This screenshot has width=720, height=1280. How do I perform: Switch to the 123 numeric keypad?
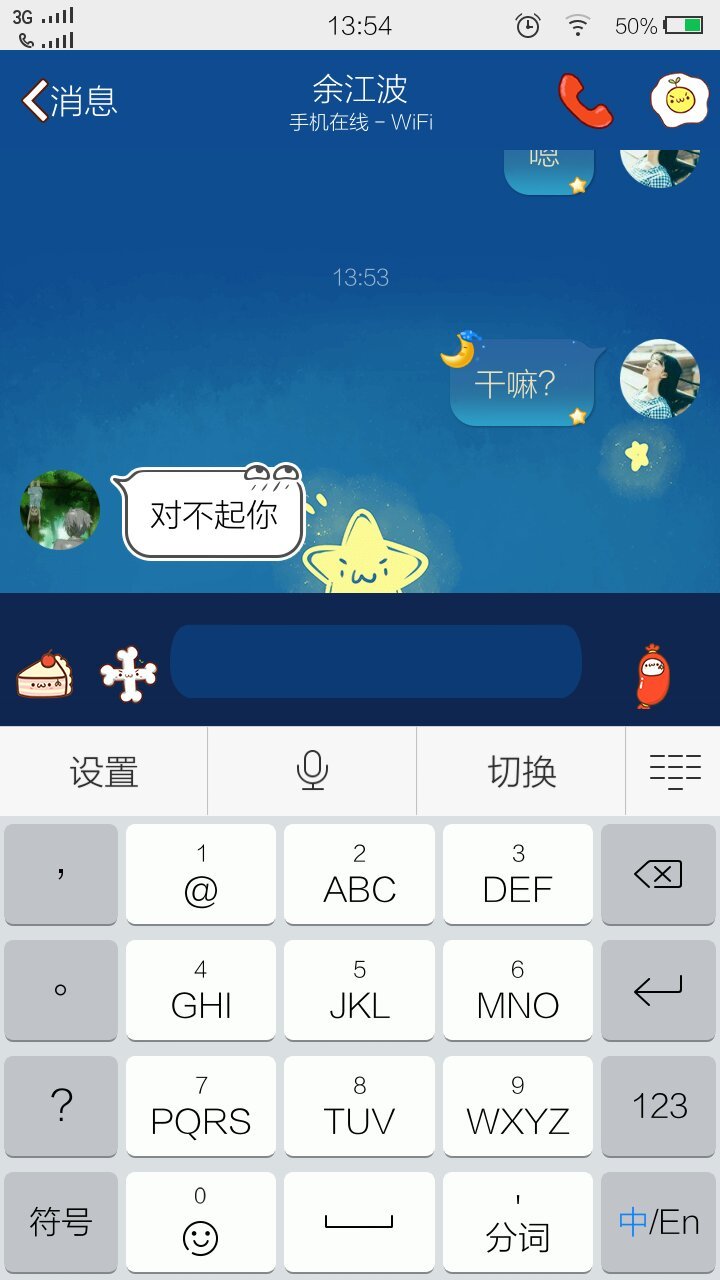click(x=658, y=1106)
